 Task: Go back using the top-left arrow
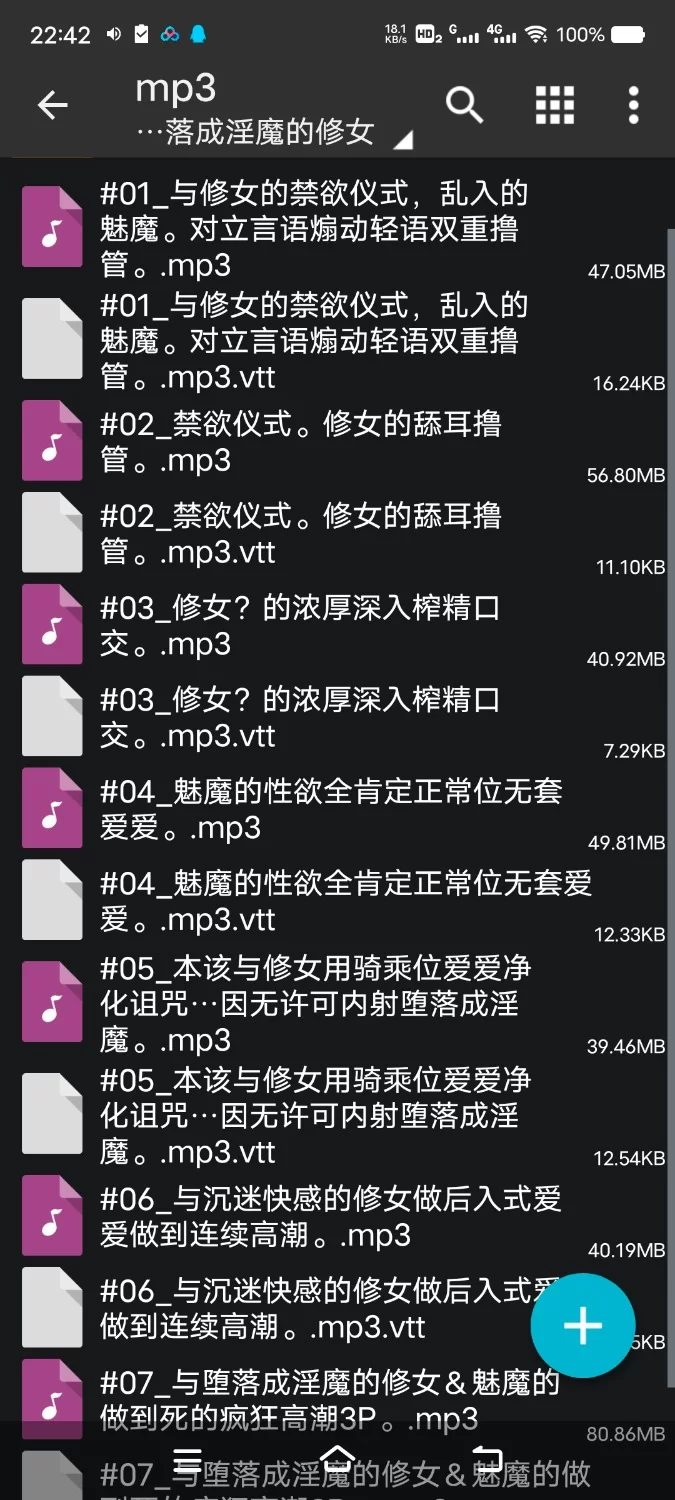[x=52, y=105]
